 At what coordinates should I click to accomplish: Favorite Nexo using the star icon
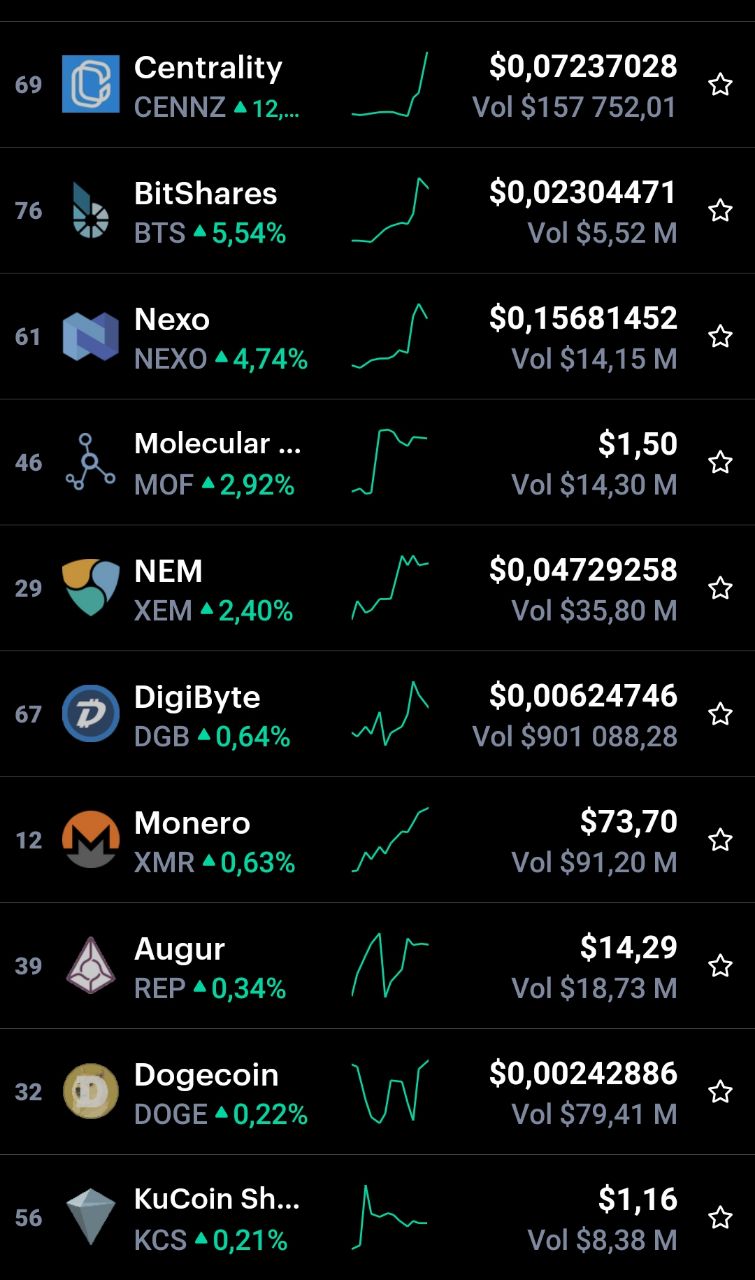click(720, 337)
